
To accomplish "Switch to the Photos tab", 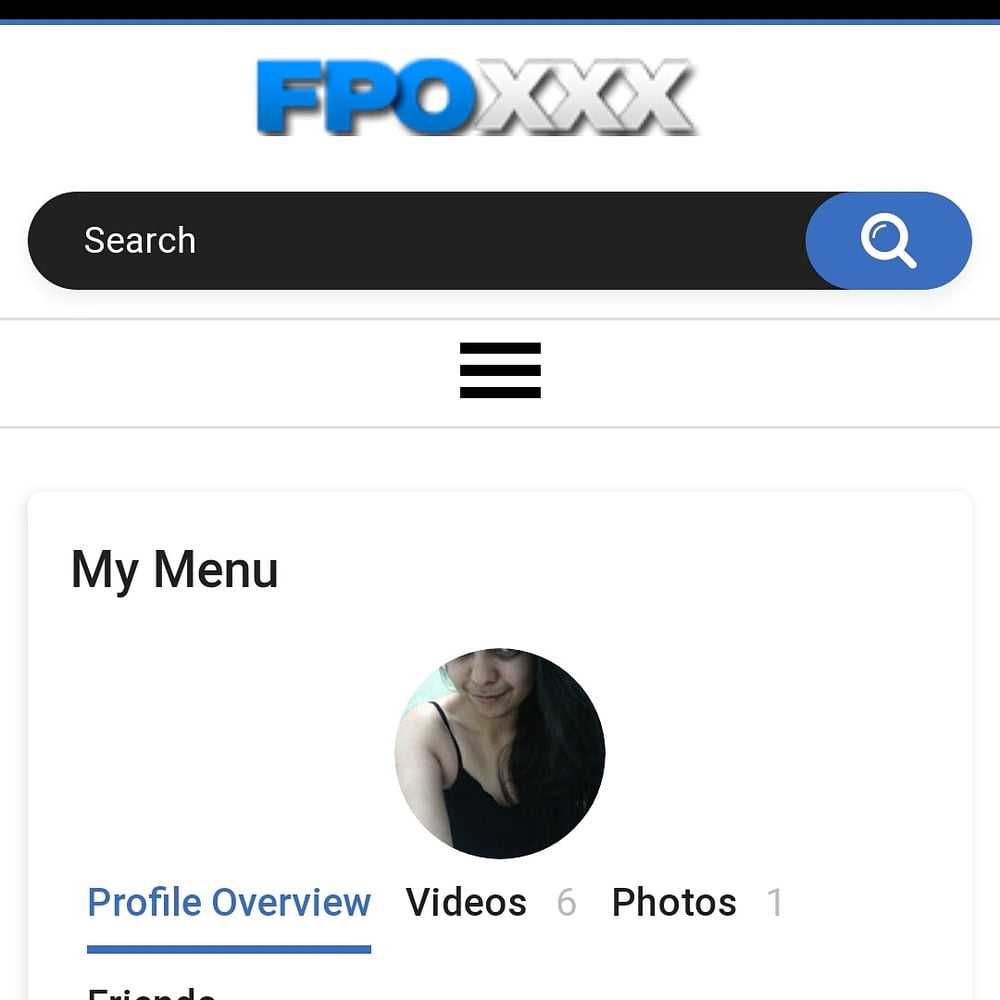I will (674, 903).
